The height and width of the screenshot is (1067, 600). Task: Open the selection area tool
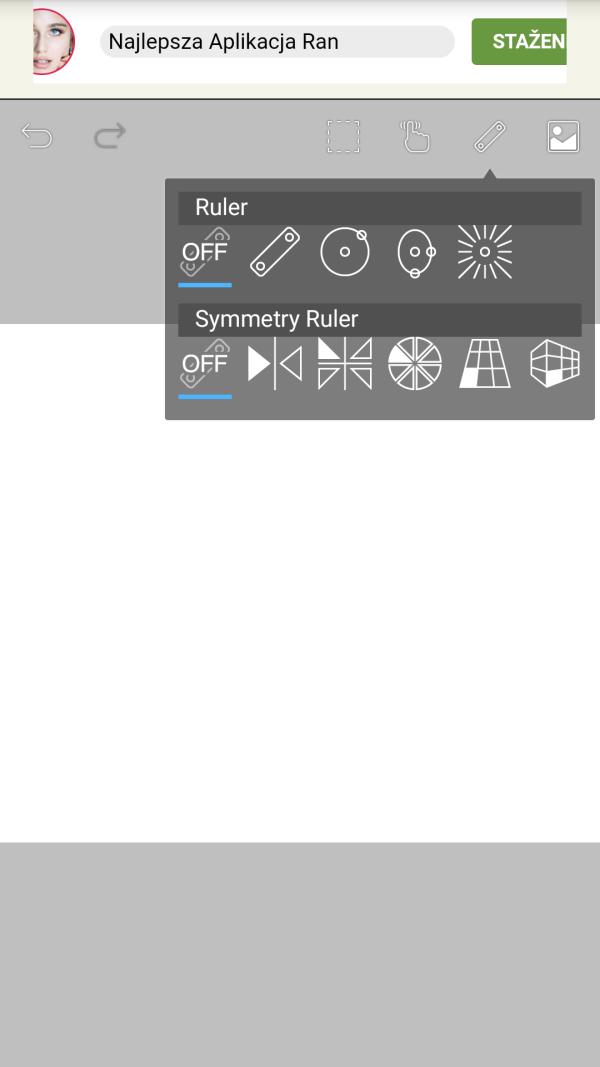coord(343,136)
